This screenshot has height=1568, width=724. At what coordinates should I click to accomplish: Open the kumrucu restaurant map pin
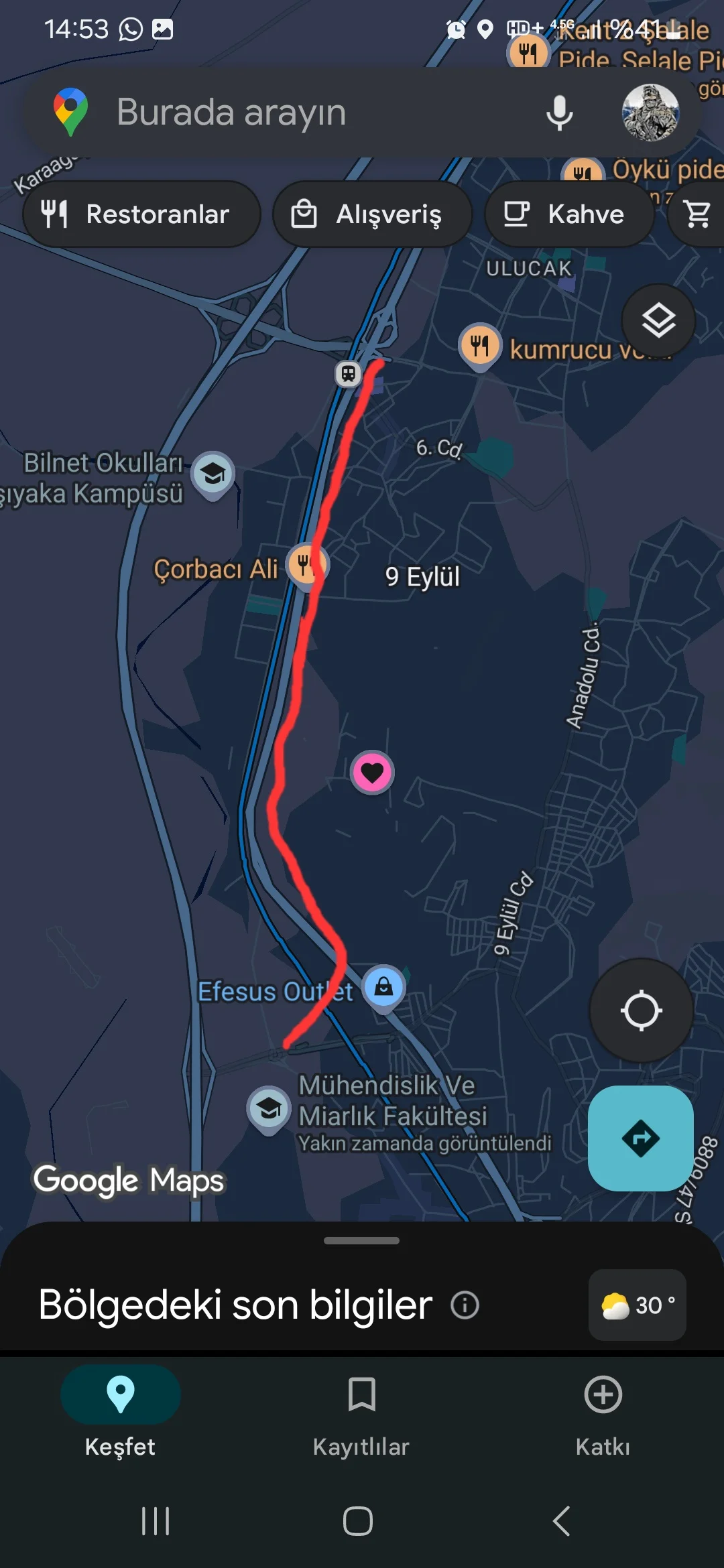click(x=479, y=346)
